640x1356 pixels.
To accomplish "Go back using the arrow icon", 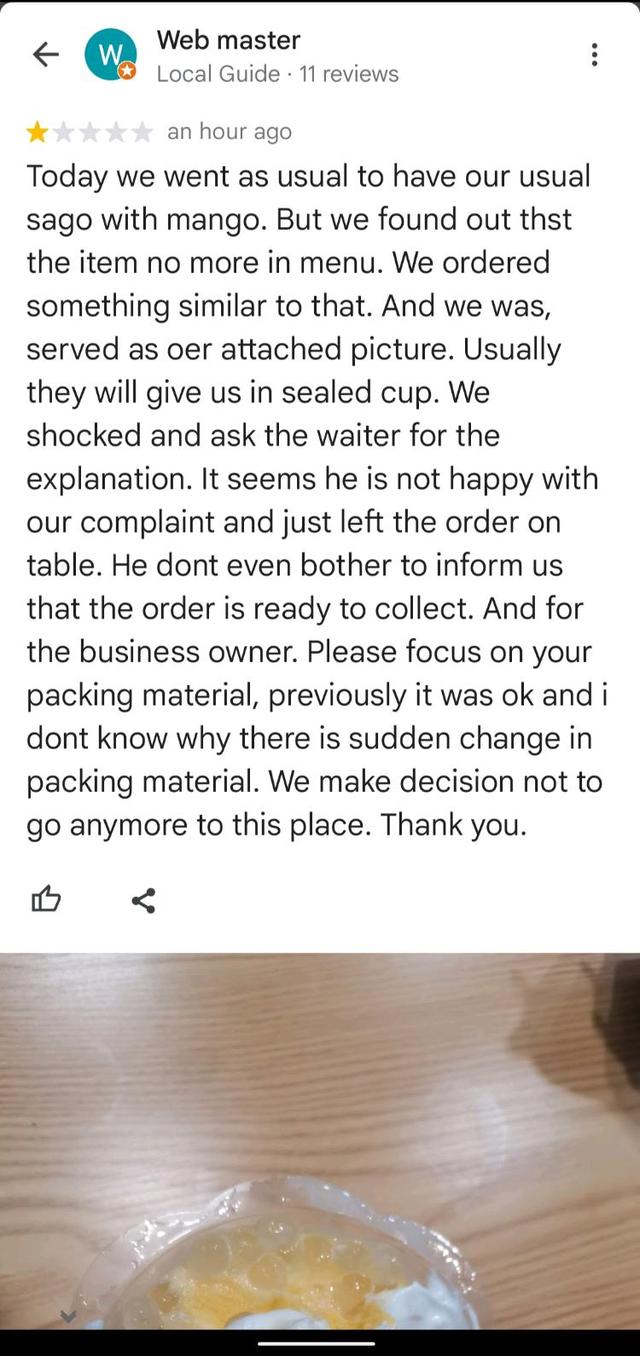I will (46, 55).
